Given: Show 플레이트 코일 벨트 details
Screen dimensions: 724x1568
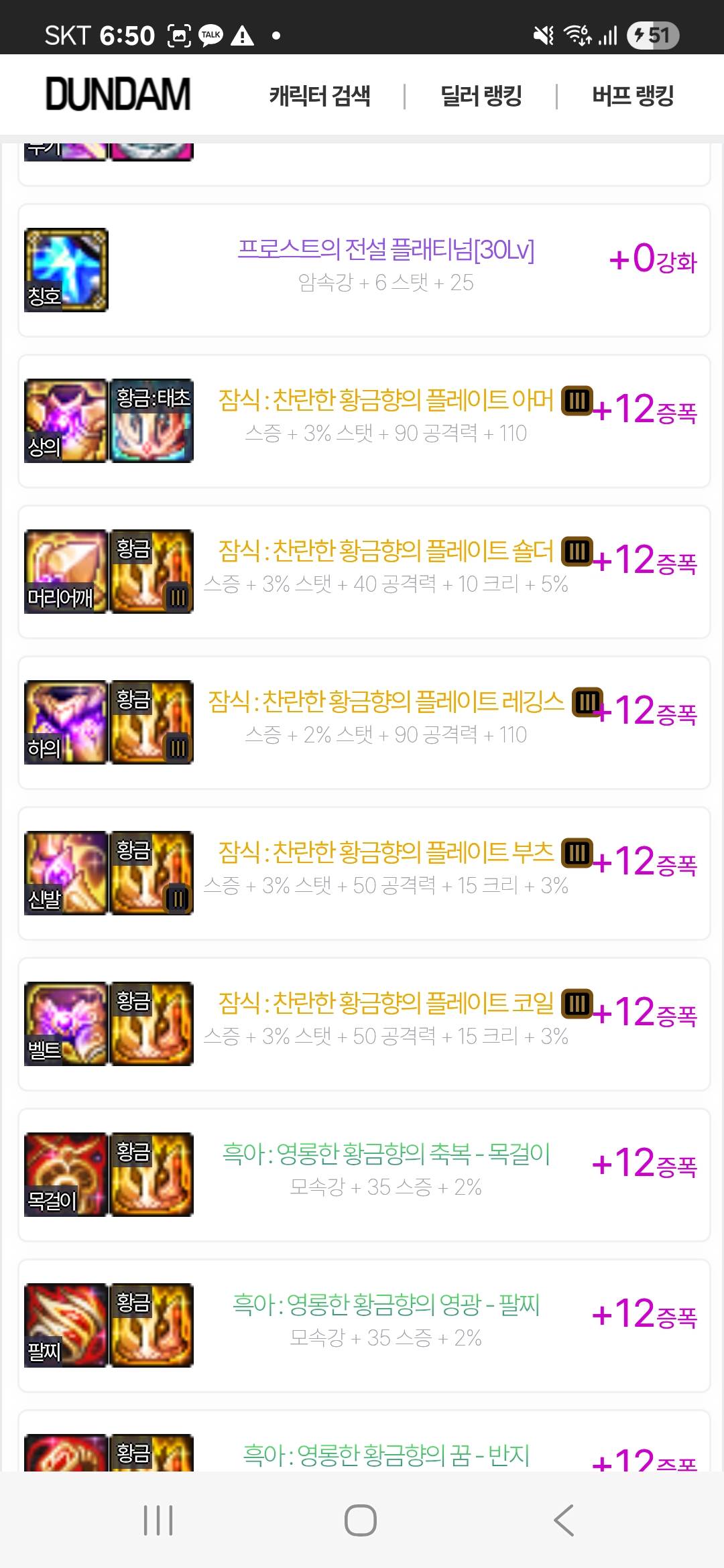Looking at the screenshot, I should (385, 1004).
